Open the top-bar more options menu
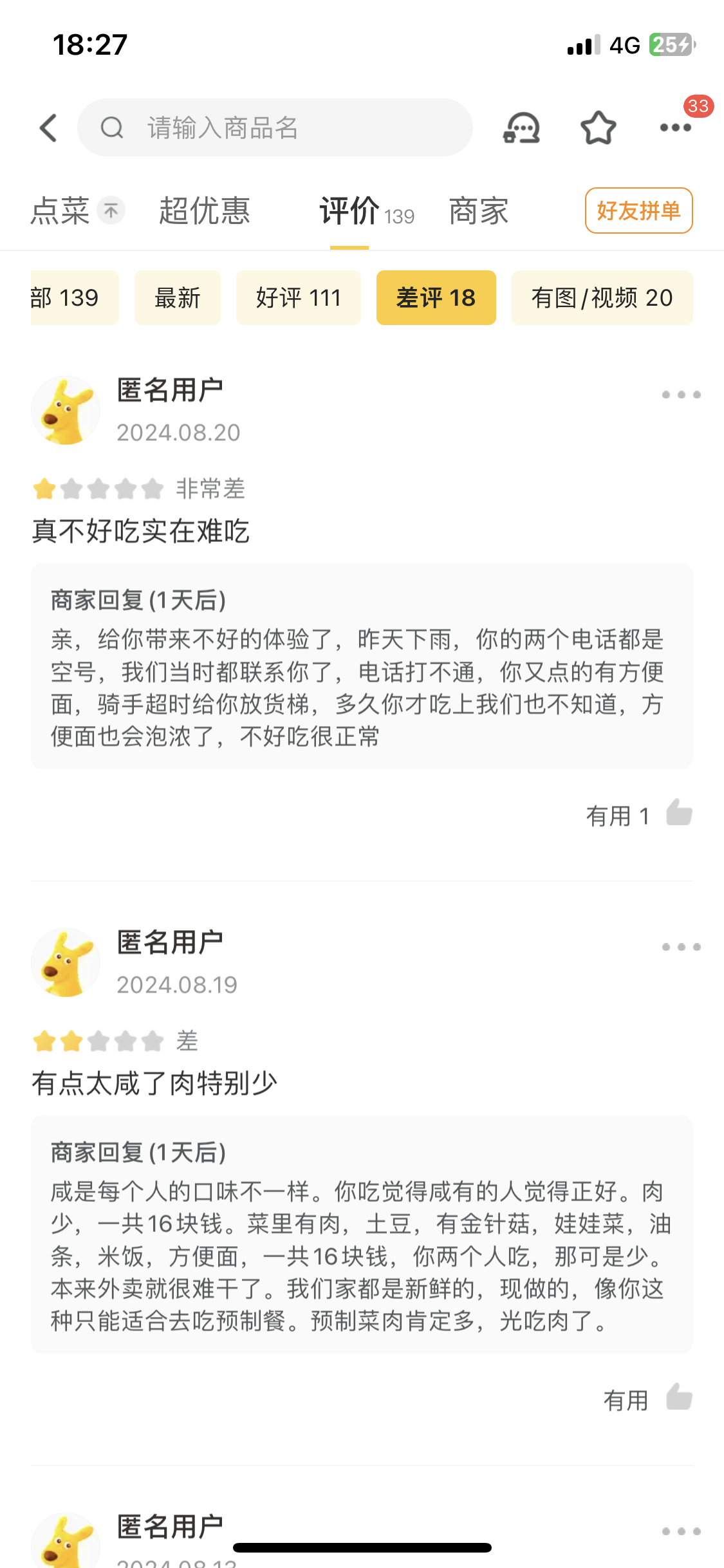724x1568 pixels. pyautogui.click(x=676, y=127)
